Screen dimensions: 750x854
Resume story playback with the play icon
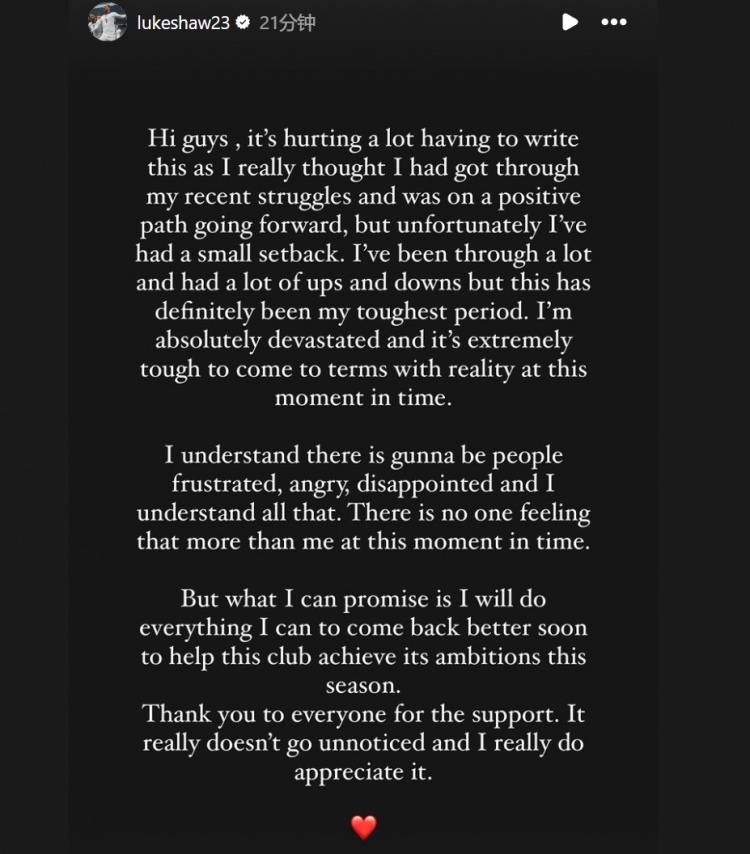570,22
